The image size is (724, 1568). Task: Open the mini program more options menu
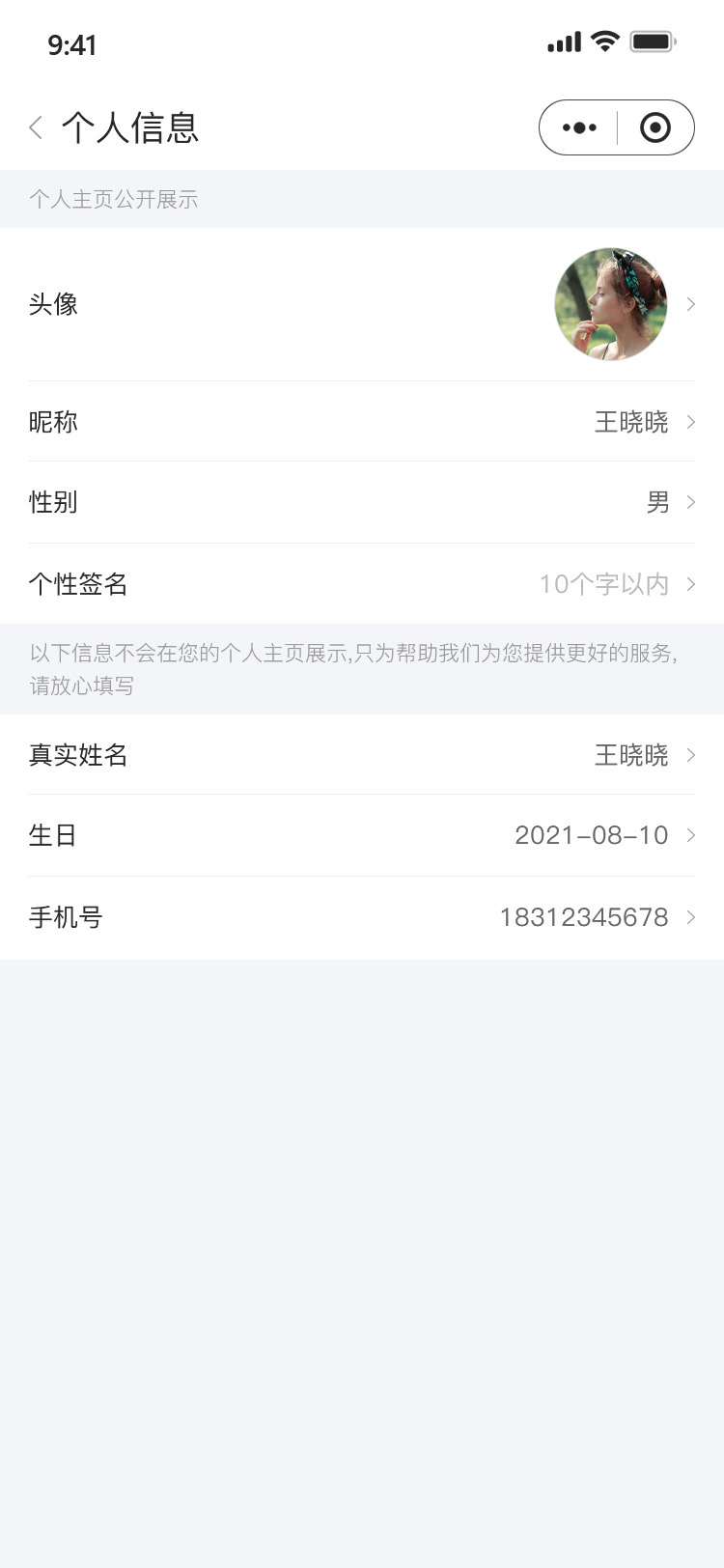click(x=579, y=127)
